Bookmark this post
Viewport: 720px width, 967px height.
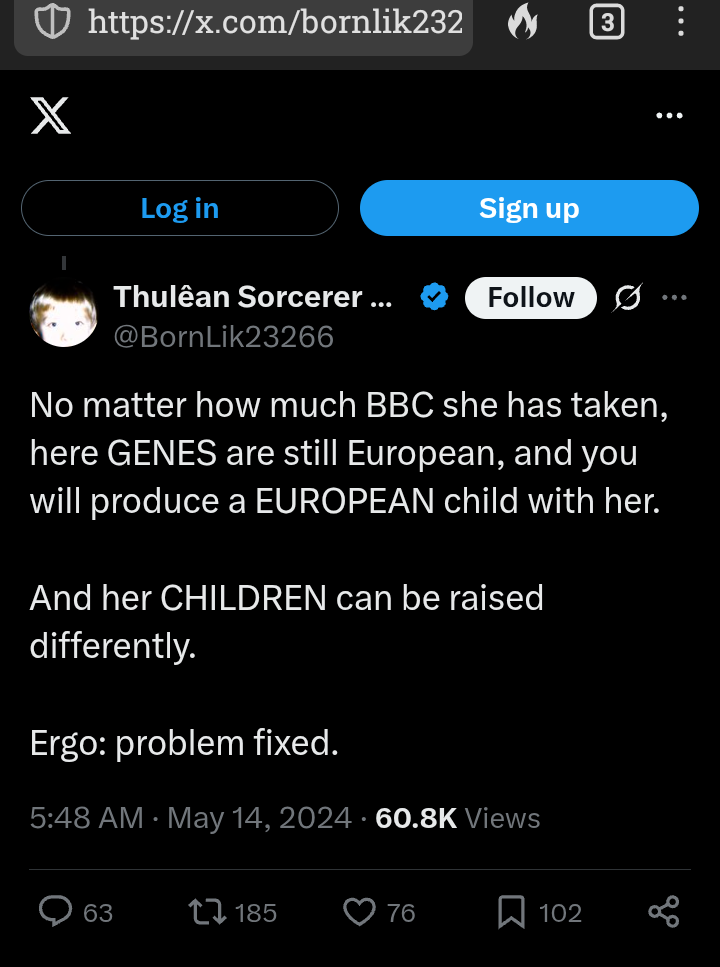511,911
